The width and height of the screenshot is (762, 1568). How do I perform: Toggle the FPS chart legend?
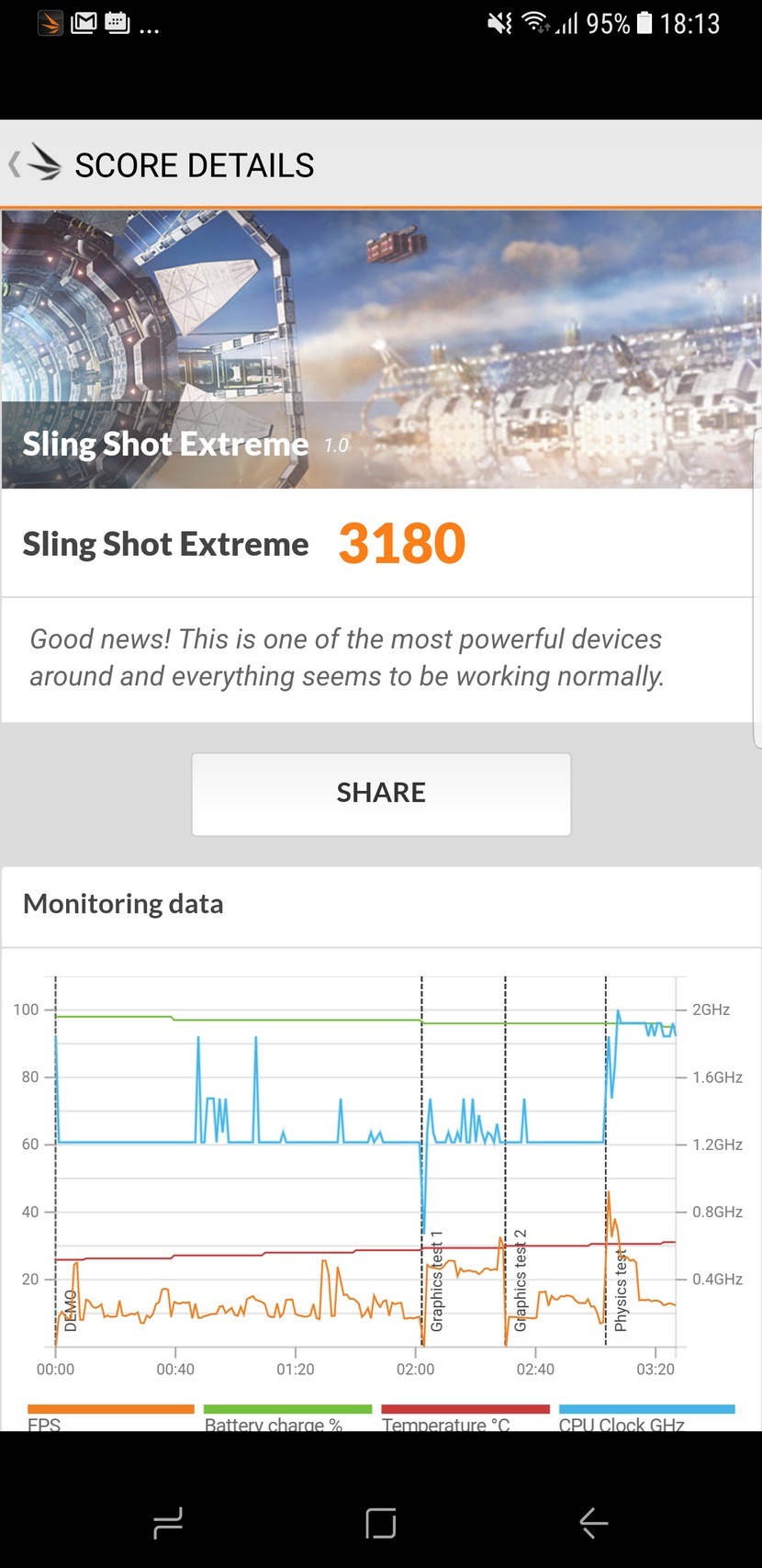(110, 1417)
